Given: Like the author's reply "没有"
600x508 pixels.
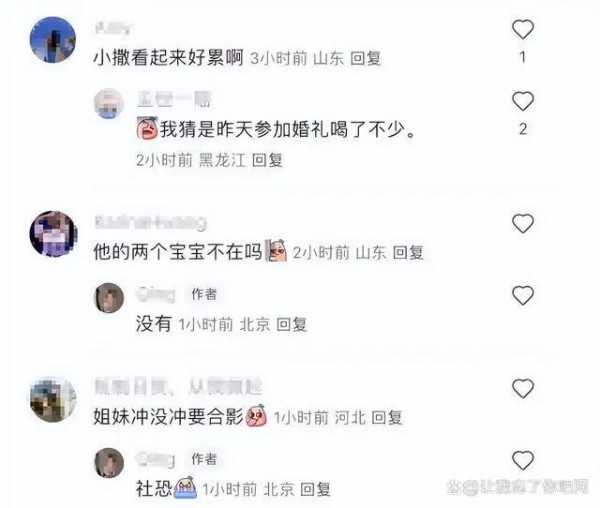Looking at the screenshot, I should coord(523,295).
